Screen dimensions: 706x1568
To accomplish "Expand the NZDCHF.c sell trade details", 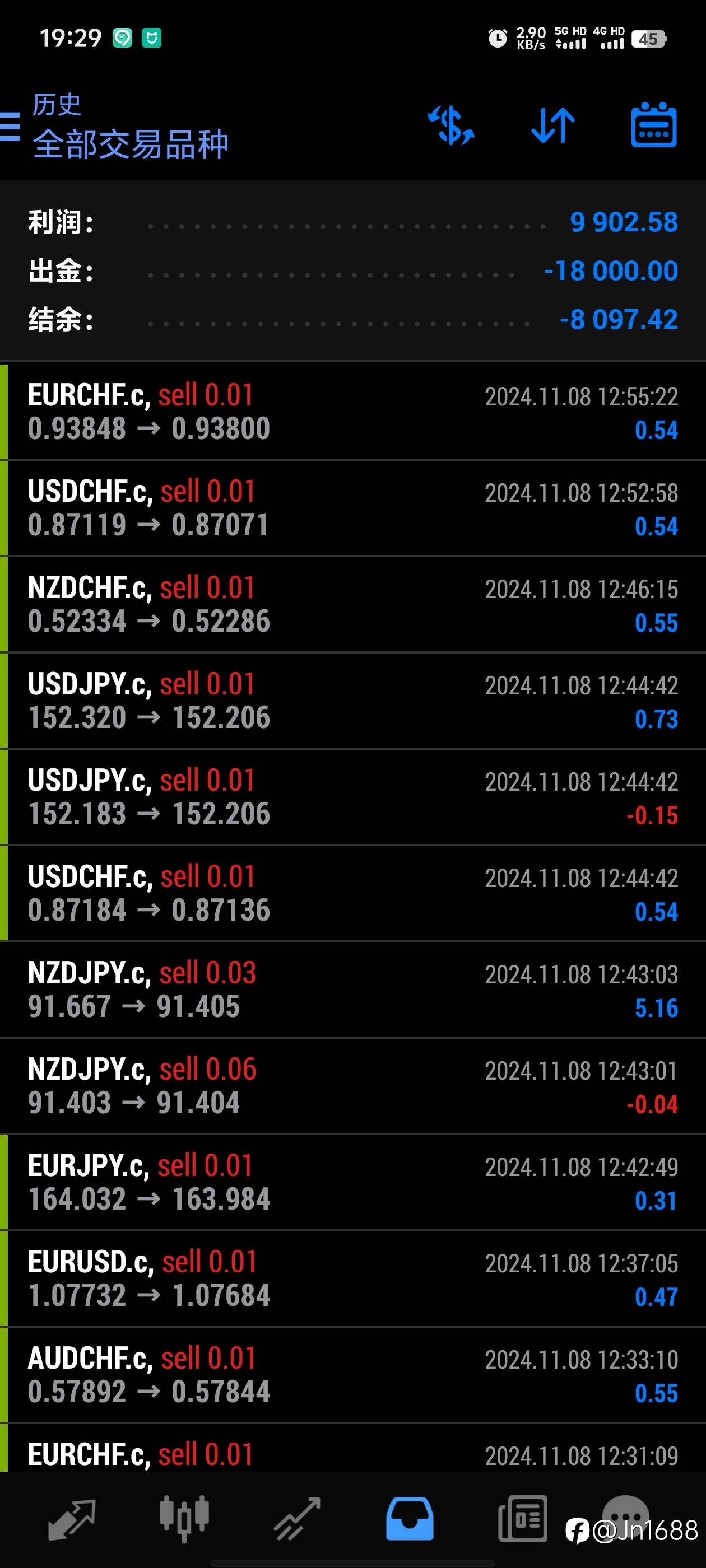I will pos(354,604).
